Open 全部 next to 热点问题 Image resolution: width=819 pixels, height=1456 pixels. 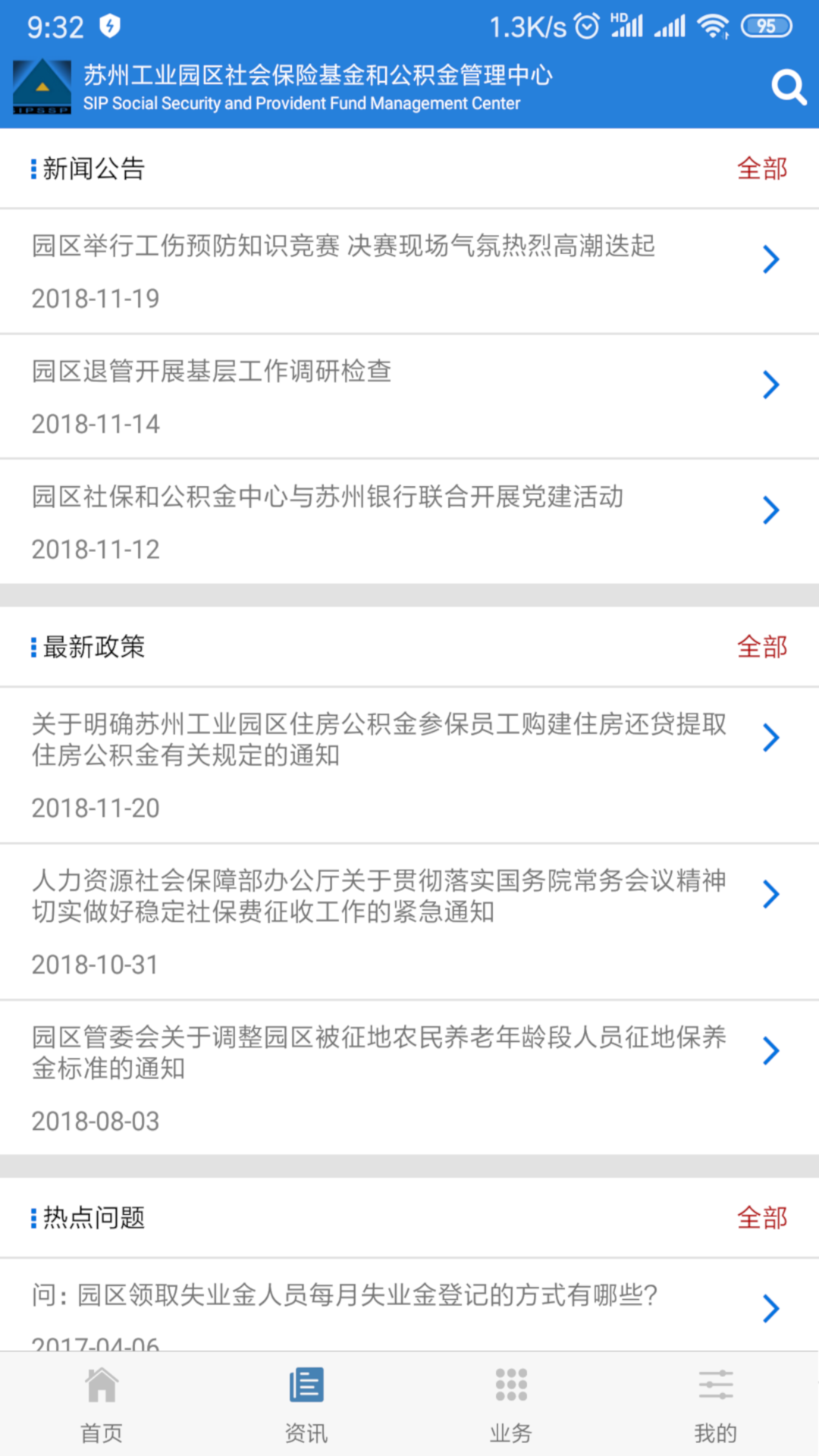coord(763,1219)
